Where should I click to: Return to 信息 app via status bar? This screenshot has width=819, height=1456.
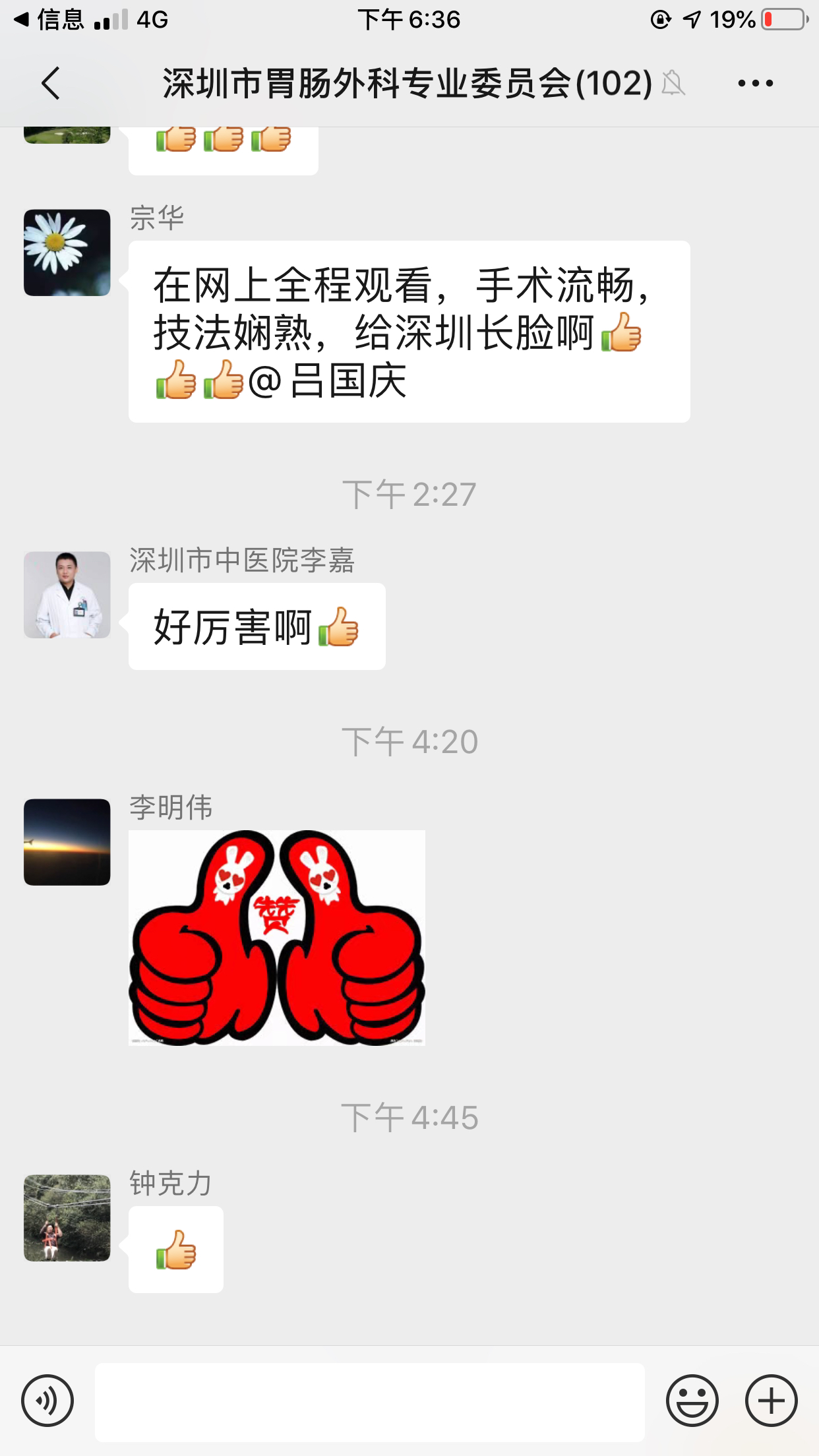49,20
